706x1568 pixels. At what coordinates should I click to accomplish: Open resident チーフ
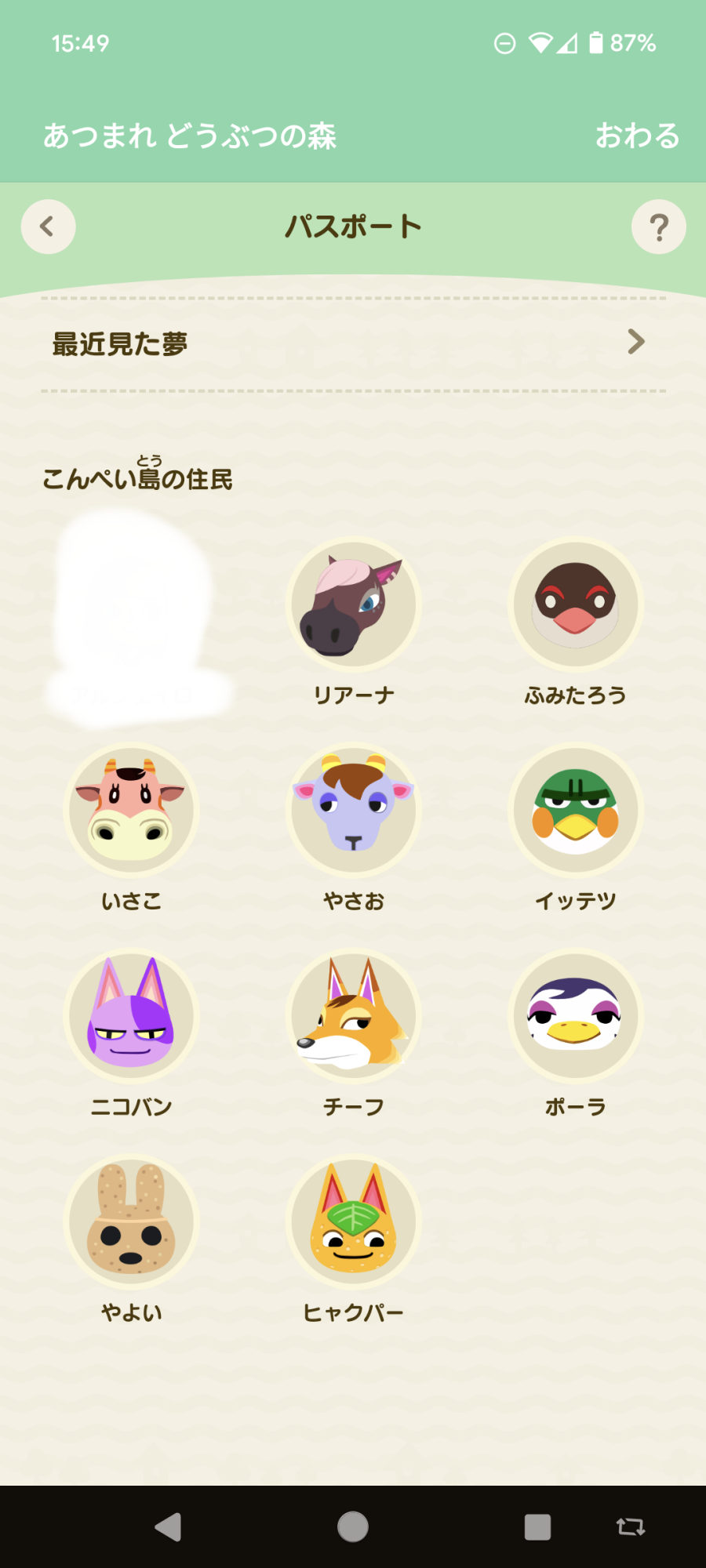click(x=353, y=1017)
